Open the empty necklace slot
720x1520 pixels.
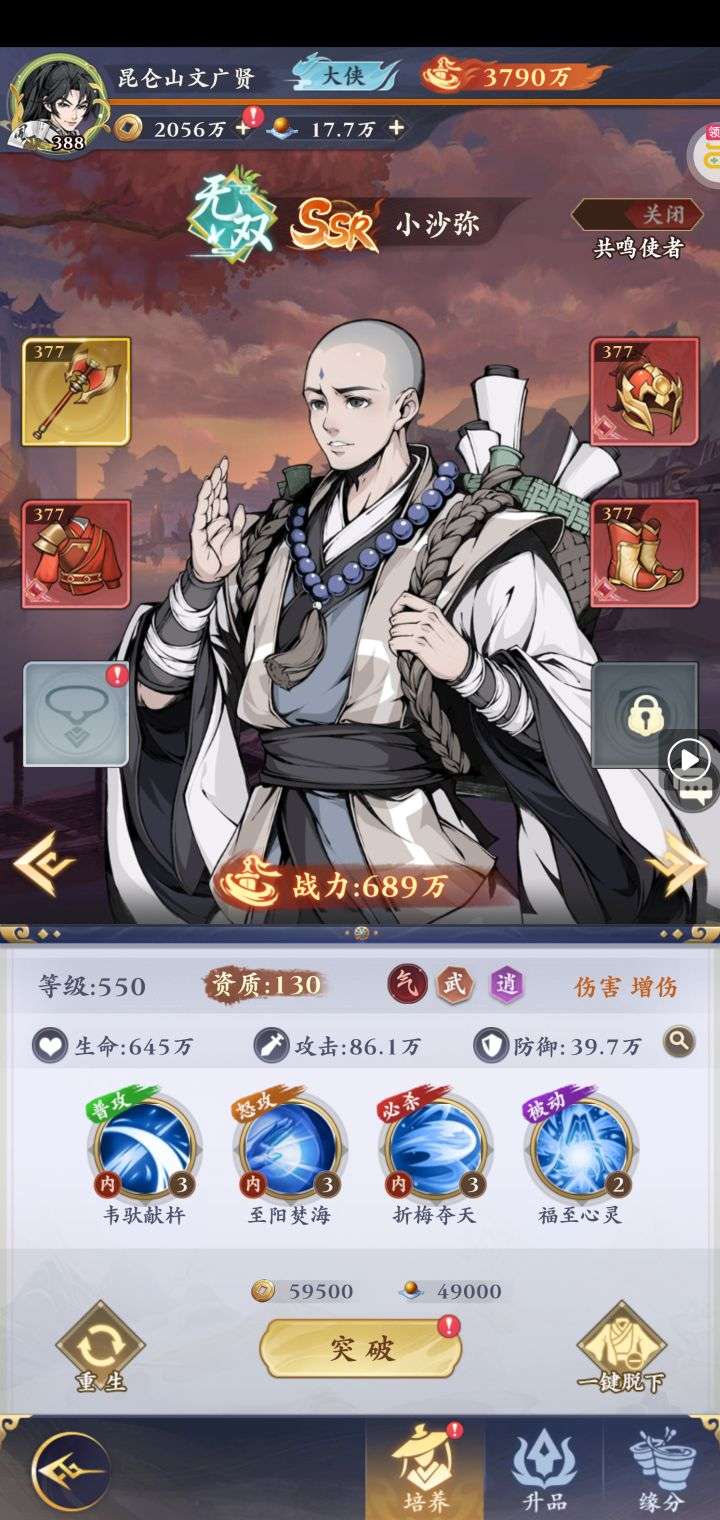(x=76, y=714)
